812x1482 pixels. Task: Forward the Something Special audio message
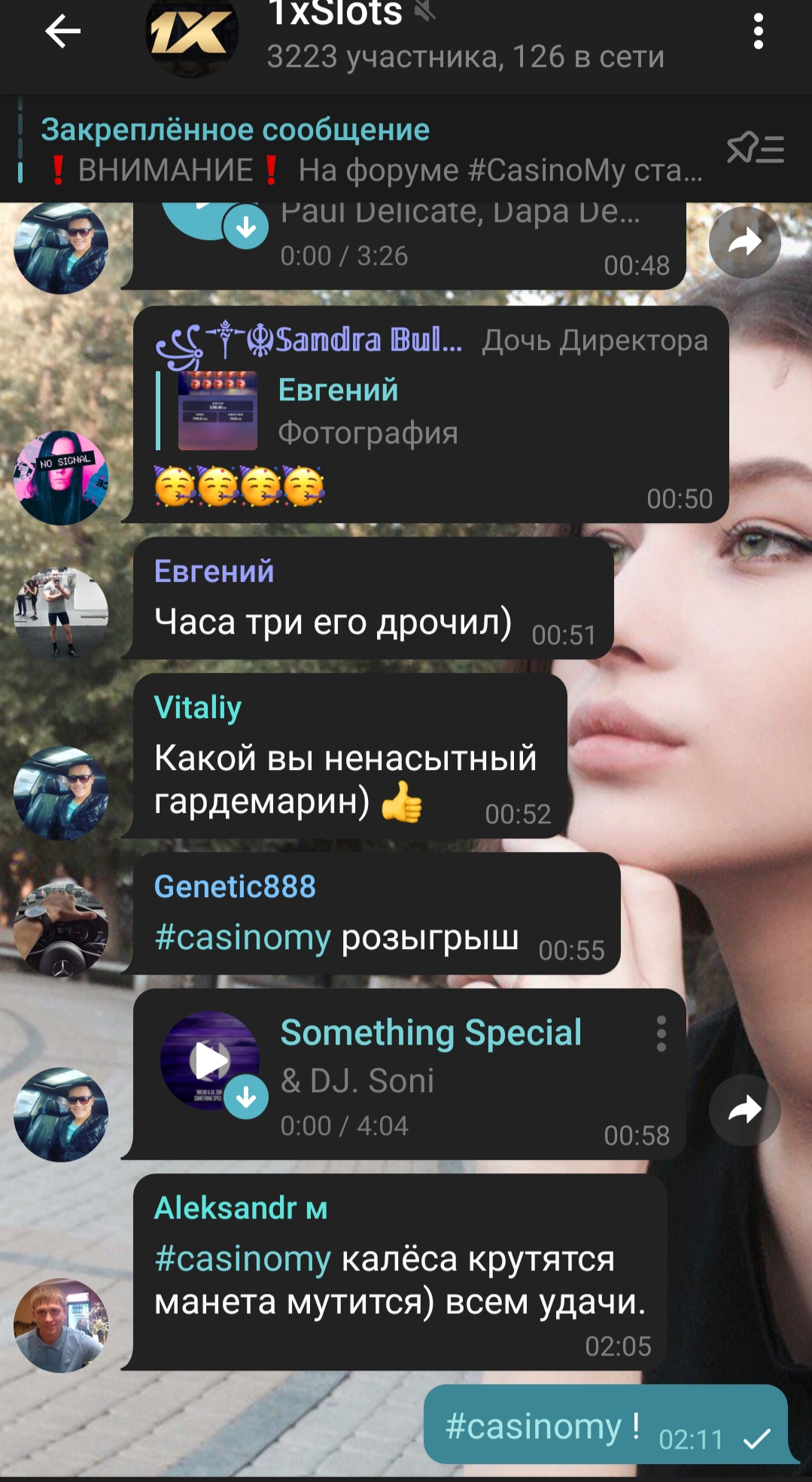744,1110
